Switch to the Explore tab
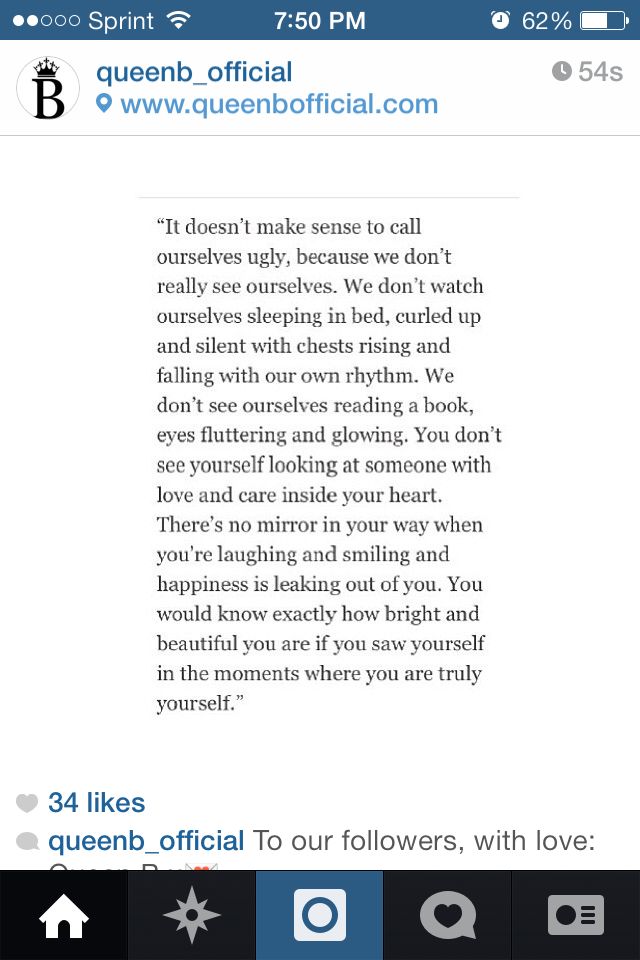 192,916
